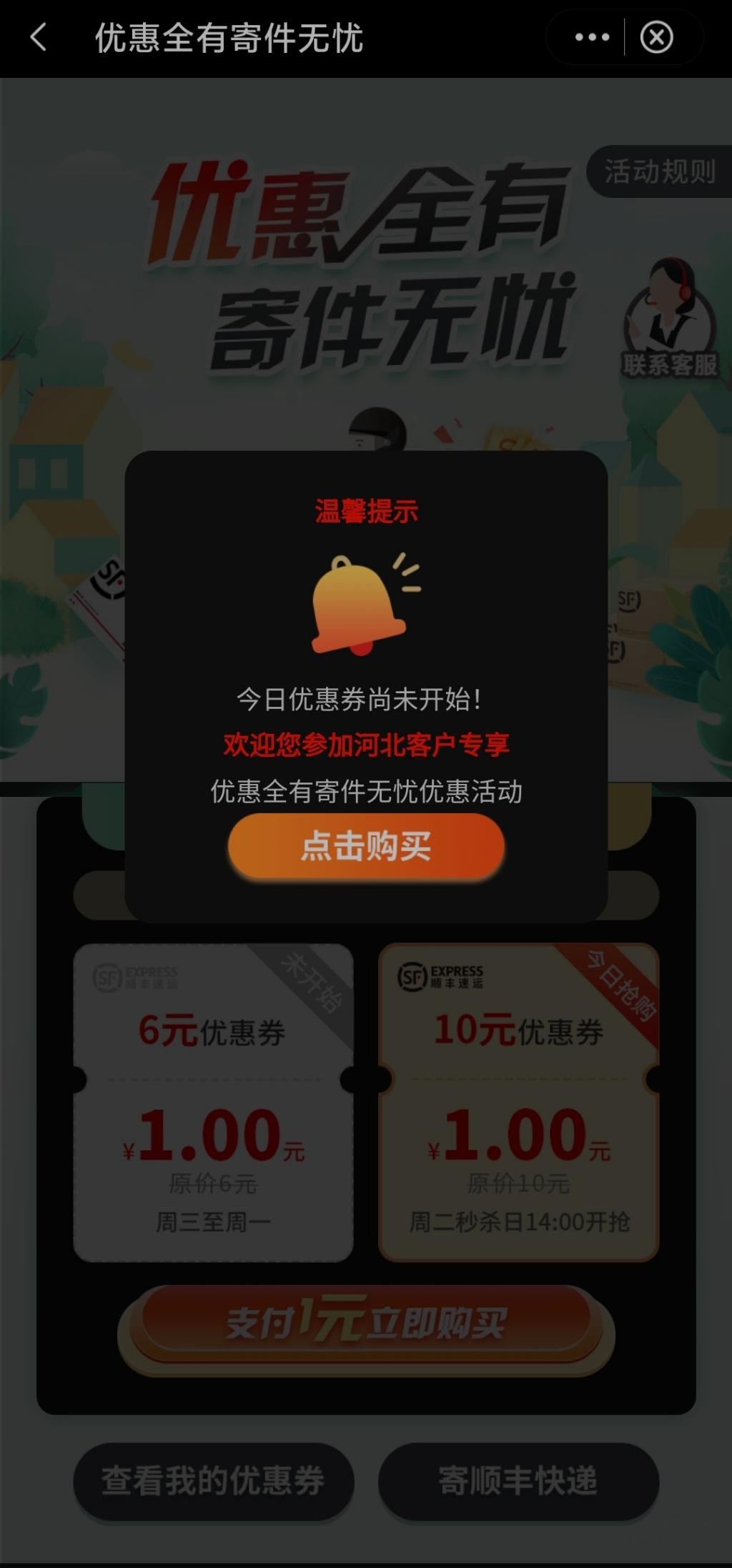
Task: Go back using the top-left arrow
Action: pyautogui.click(x=39, y=37)
